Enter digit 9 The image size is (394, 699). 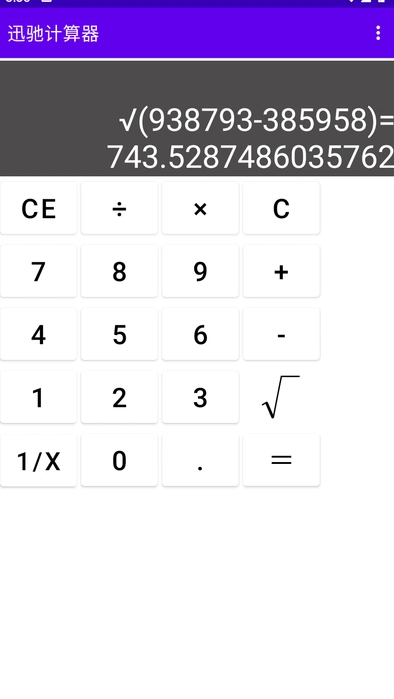(x=200, y=271)
